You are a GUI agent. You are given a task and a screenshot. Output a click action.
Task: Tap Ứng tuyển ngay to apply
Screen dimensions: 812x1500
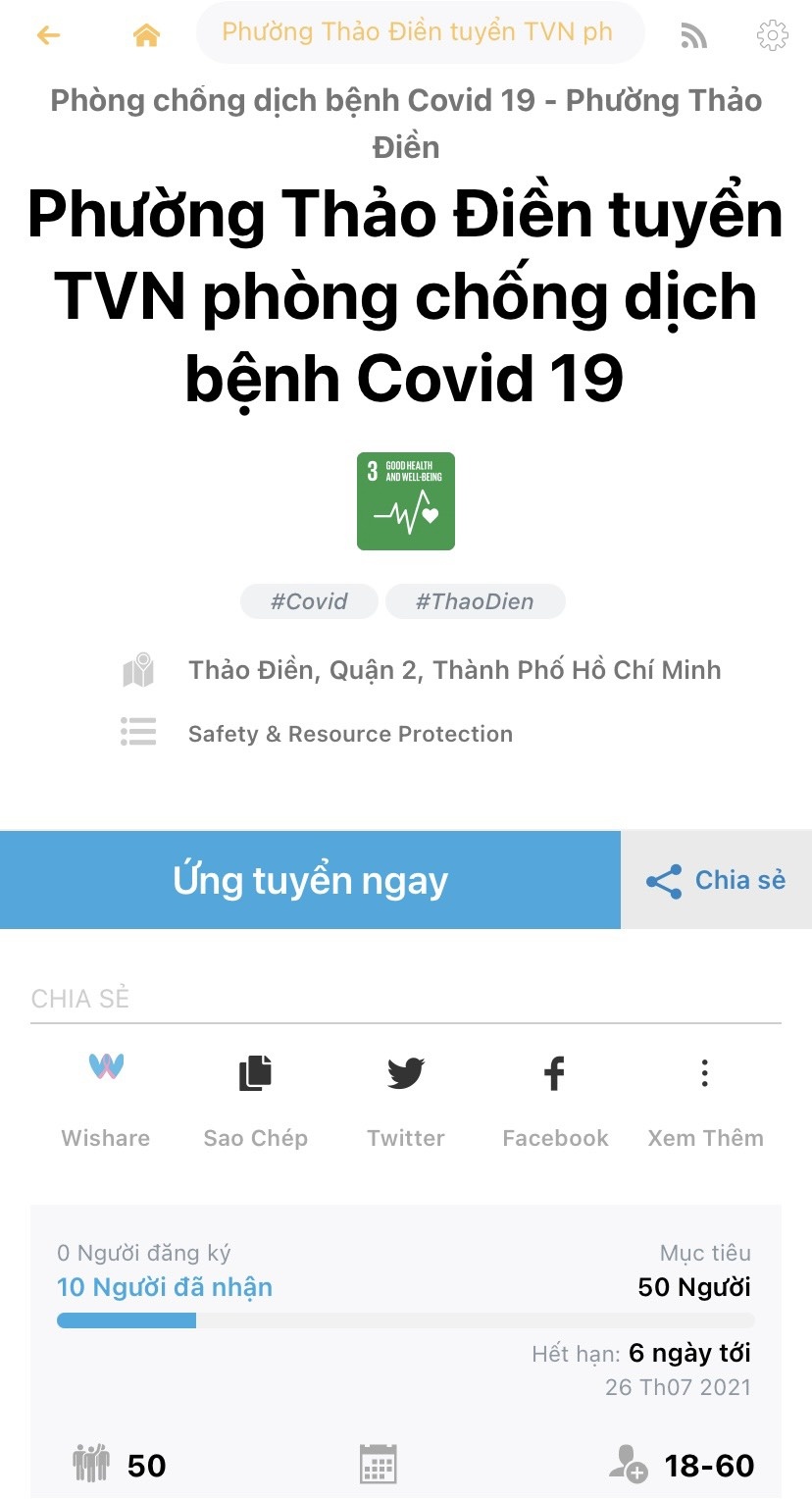pyautogui.click(x=310, y=880)
